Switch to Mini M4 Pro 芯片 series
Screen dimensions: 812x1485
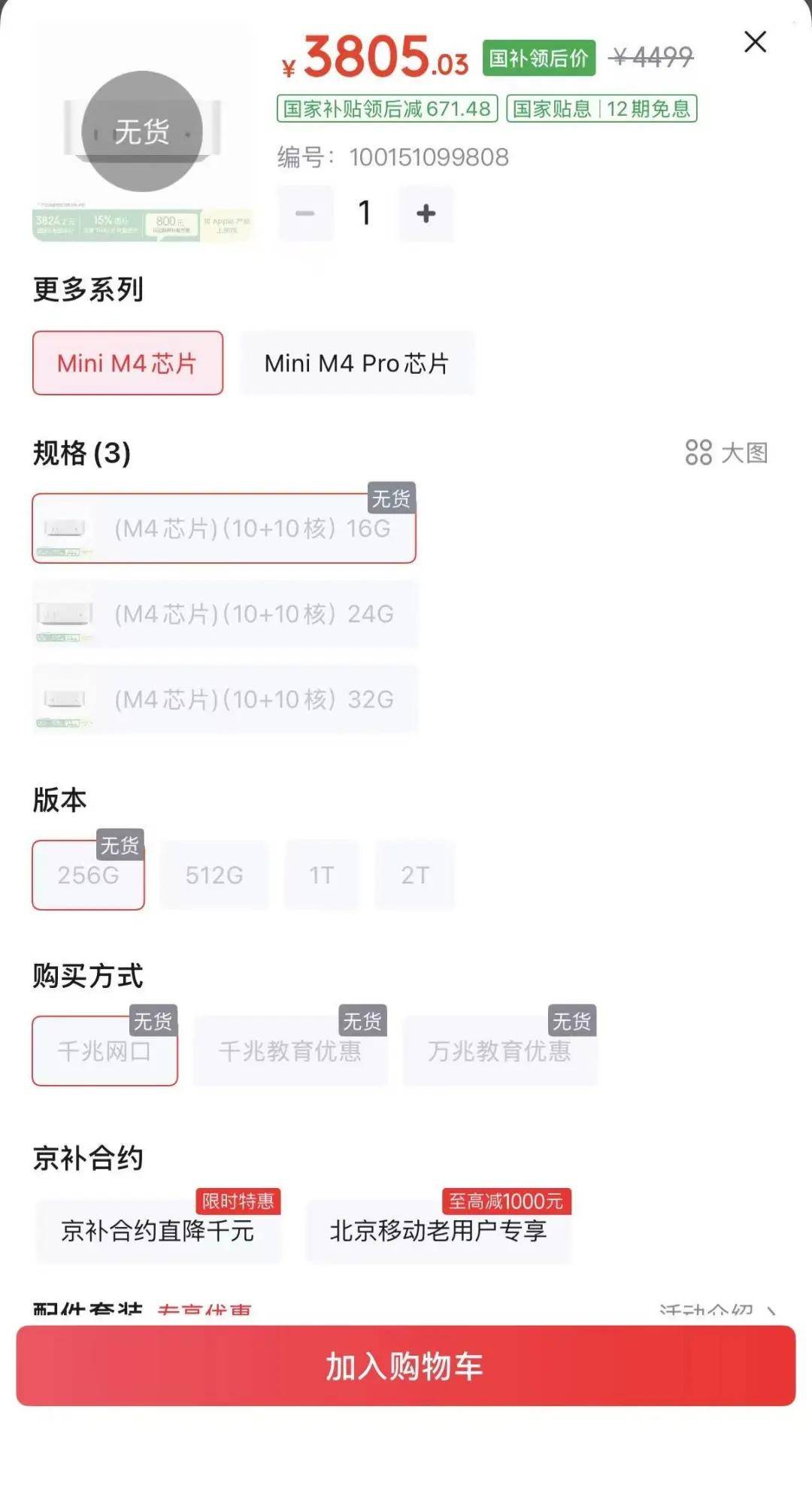[356, 363]
